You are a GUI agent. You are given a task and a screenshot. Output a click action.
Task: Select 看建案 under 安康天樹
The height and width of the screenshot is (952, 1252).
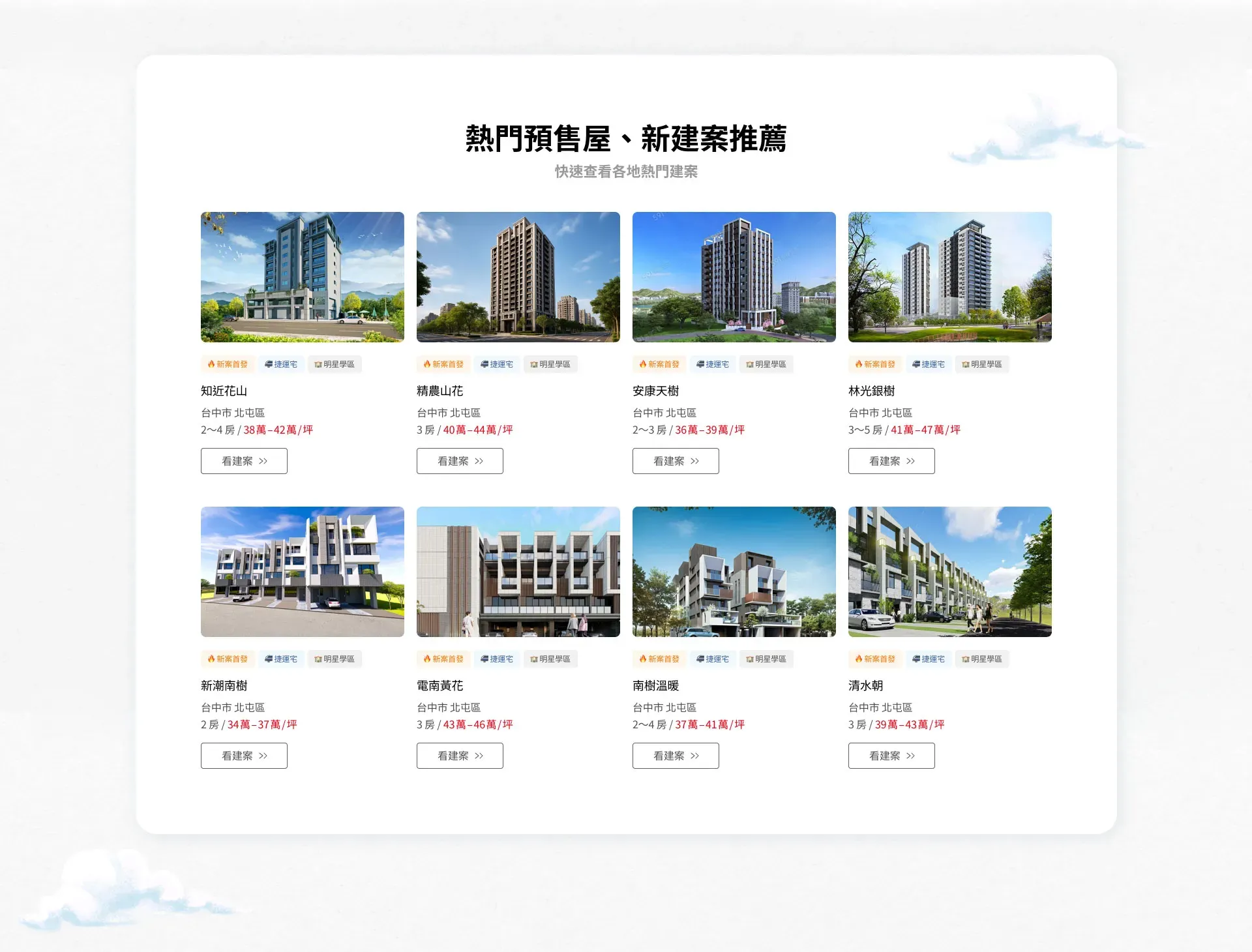(x=676, y=461)
